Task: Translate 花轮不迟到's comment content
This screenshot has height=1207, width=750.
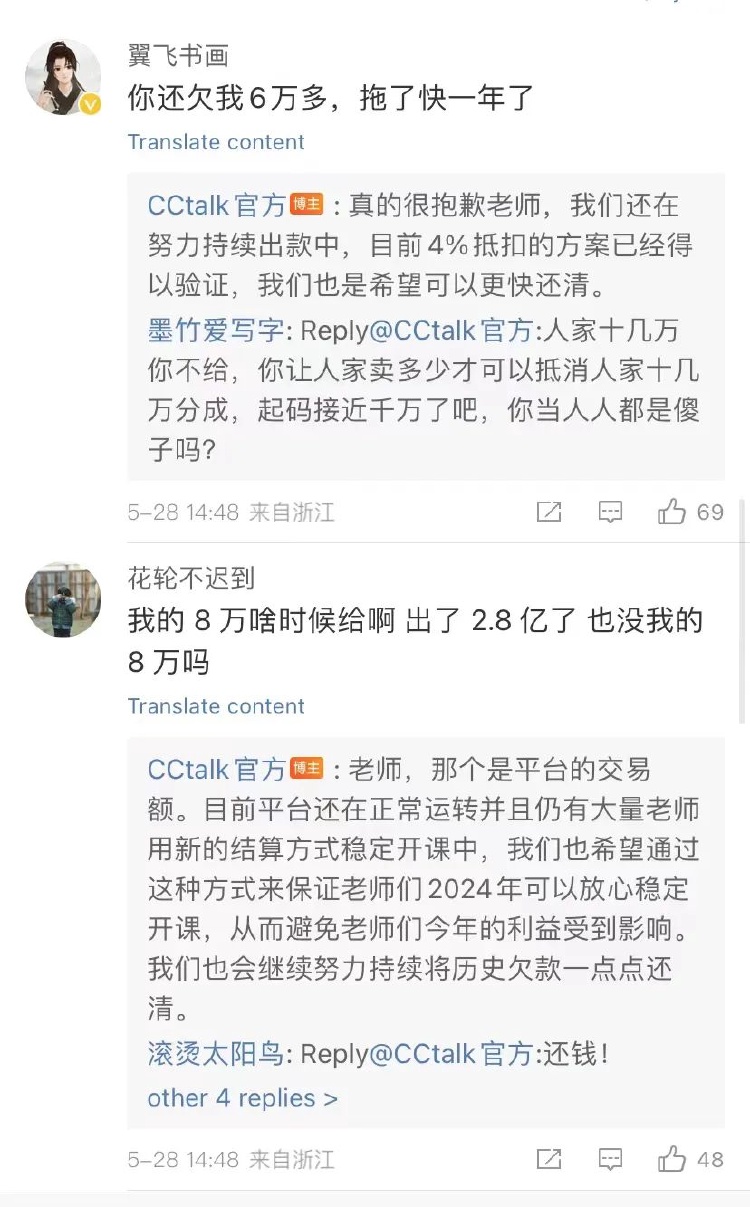Action: (x=216, y=706)
